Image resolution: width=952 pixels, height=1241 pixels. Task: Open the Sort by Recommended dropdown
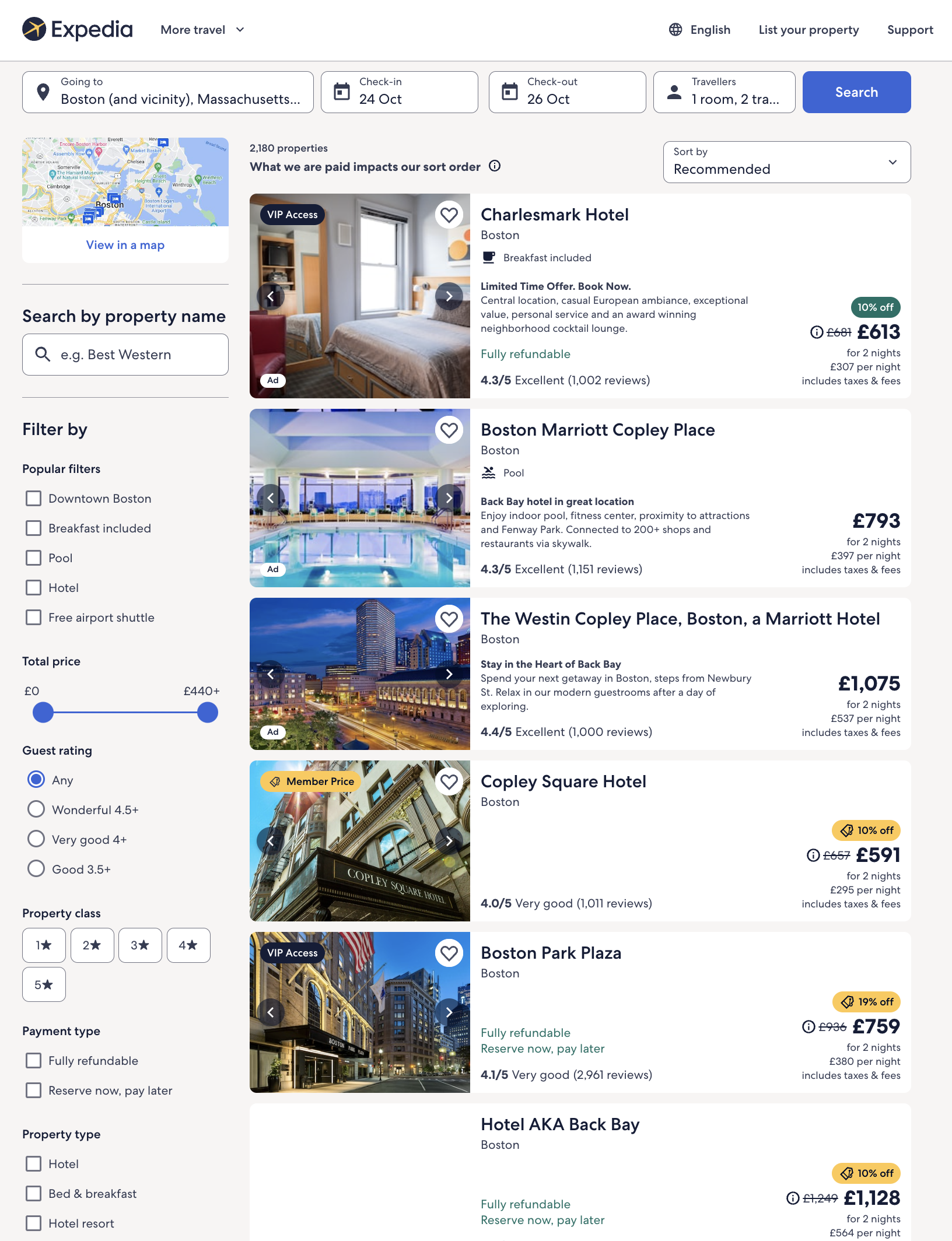click(786, 162)
